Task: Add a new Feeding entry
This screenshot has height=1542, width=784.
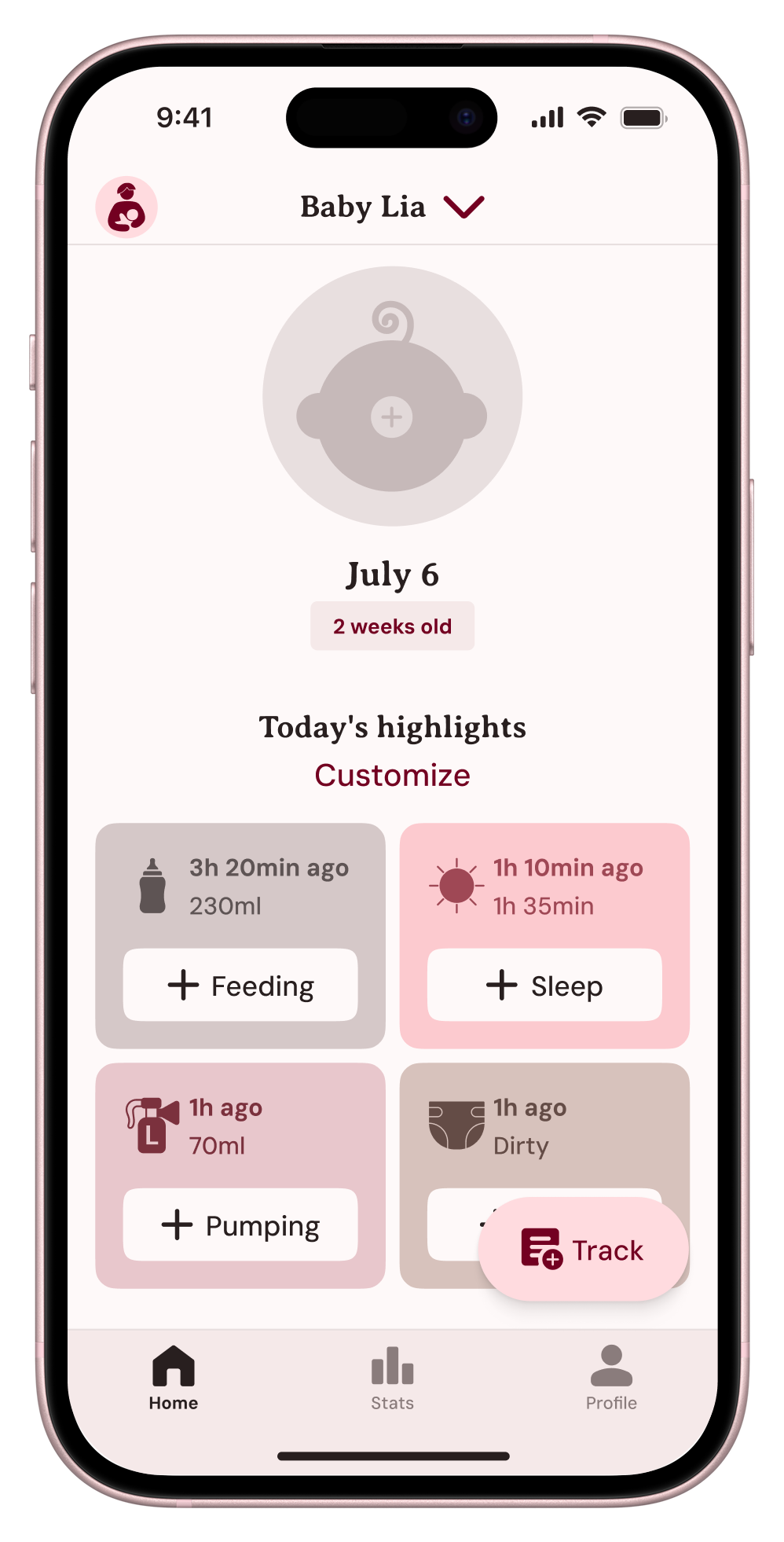Action: coord(240,986)
